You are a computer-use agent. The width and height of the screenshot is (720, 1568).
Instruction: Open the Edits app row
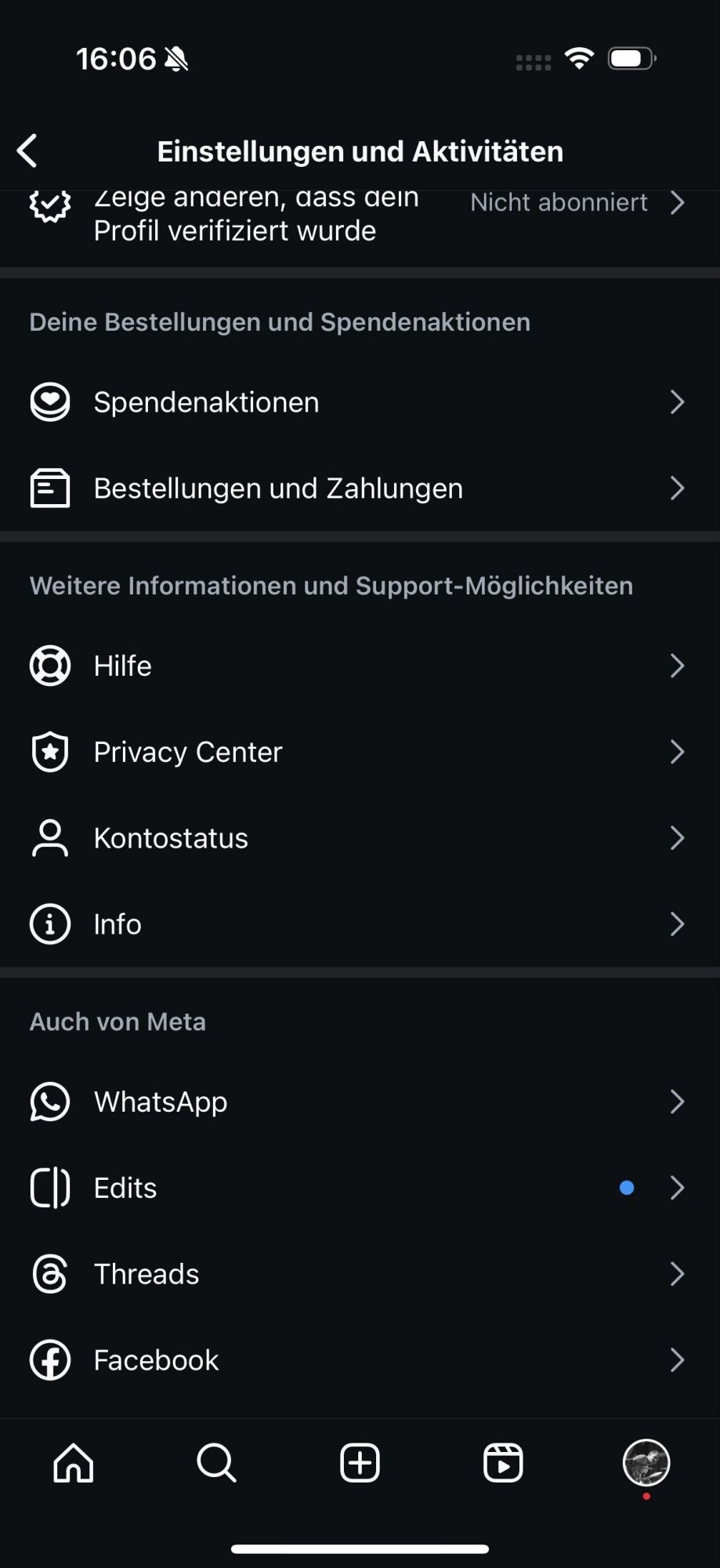(x=360, y=1188)
